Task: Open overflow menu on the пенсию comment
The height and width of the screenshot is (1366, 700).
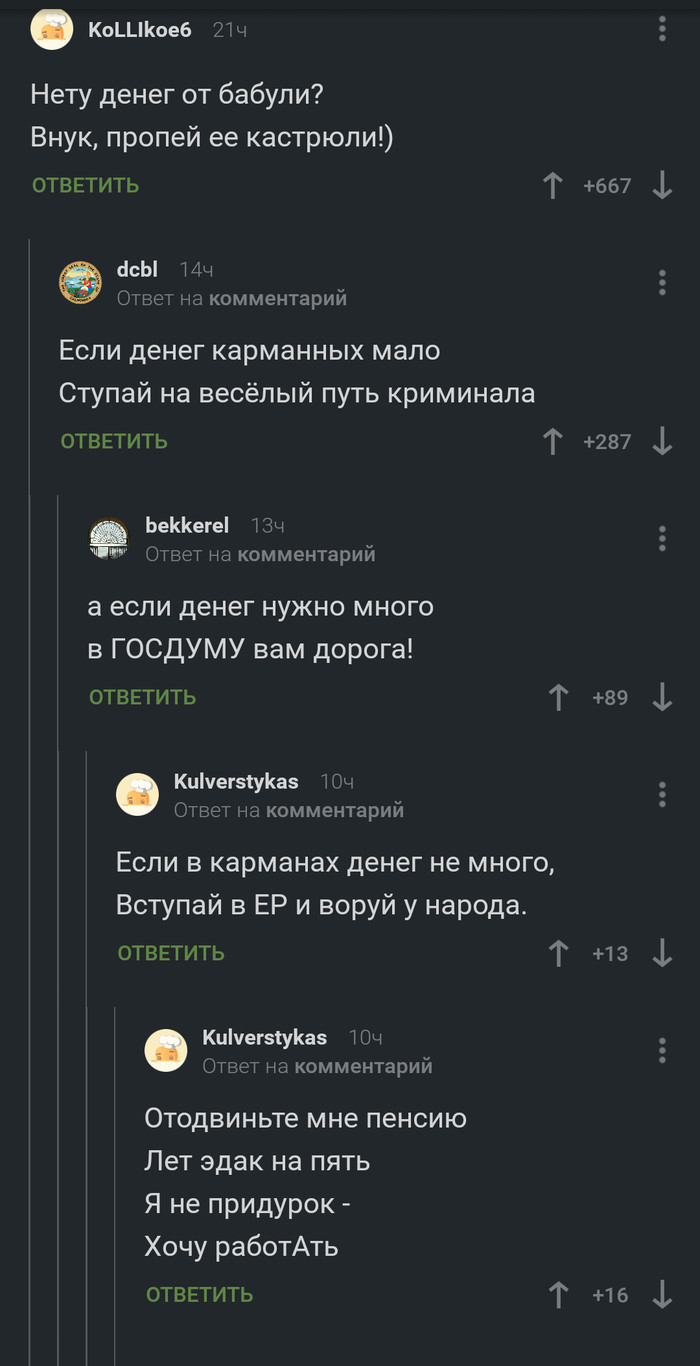Action: (x=662, y=1050)
